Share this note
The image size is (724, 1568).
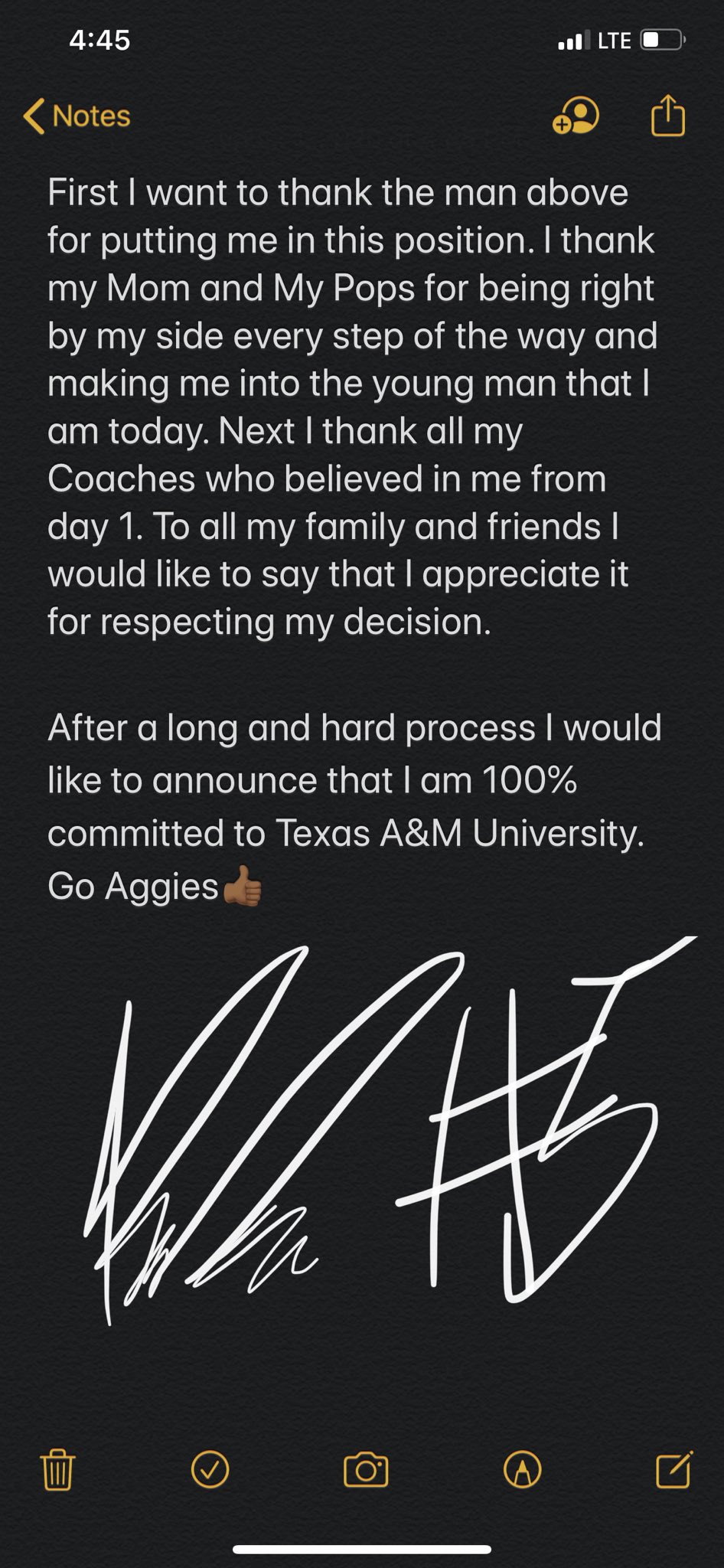pyautogui.click(x=667, y=115)
